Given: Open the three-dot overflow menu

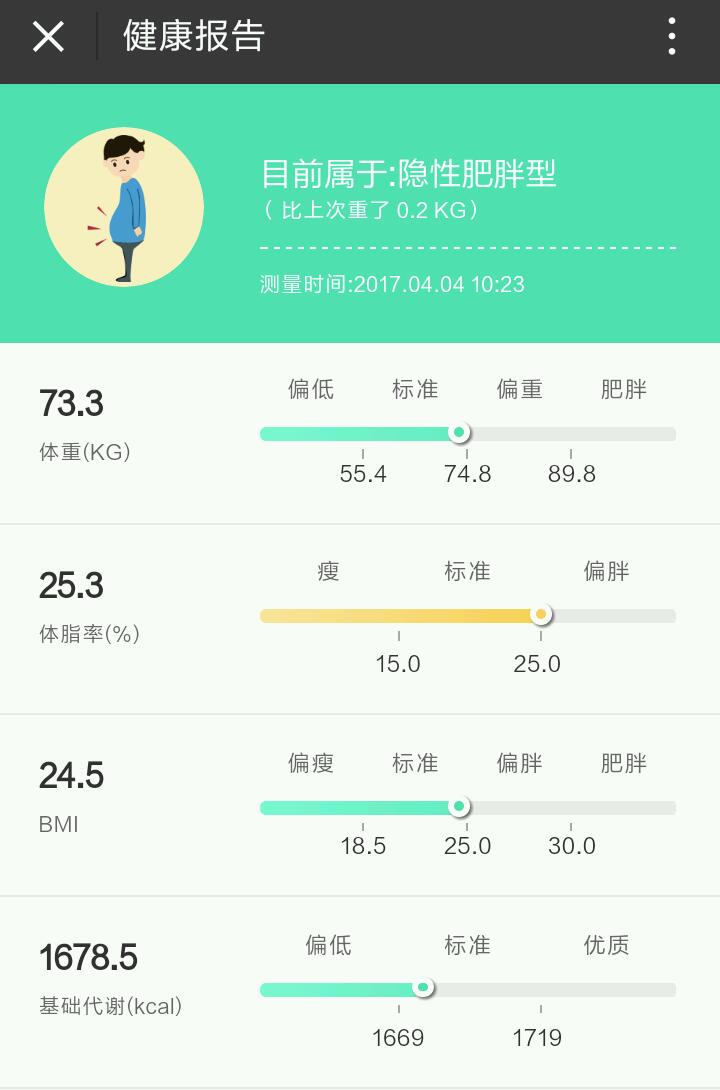Looking at the screenshot, I should [x=672, y=38].
